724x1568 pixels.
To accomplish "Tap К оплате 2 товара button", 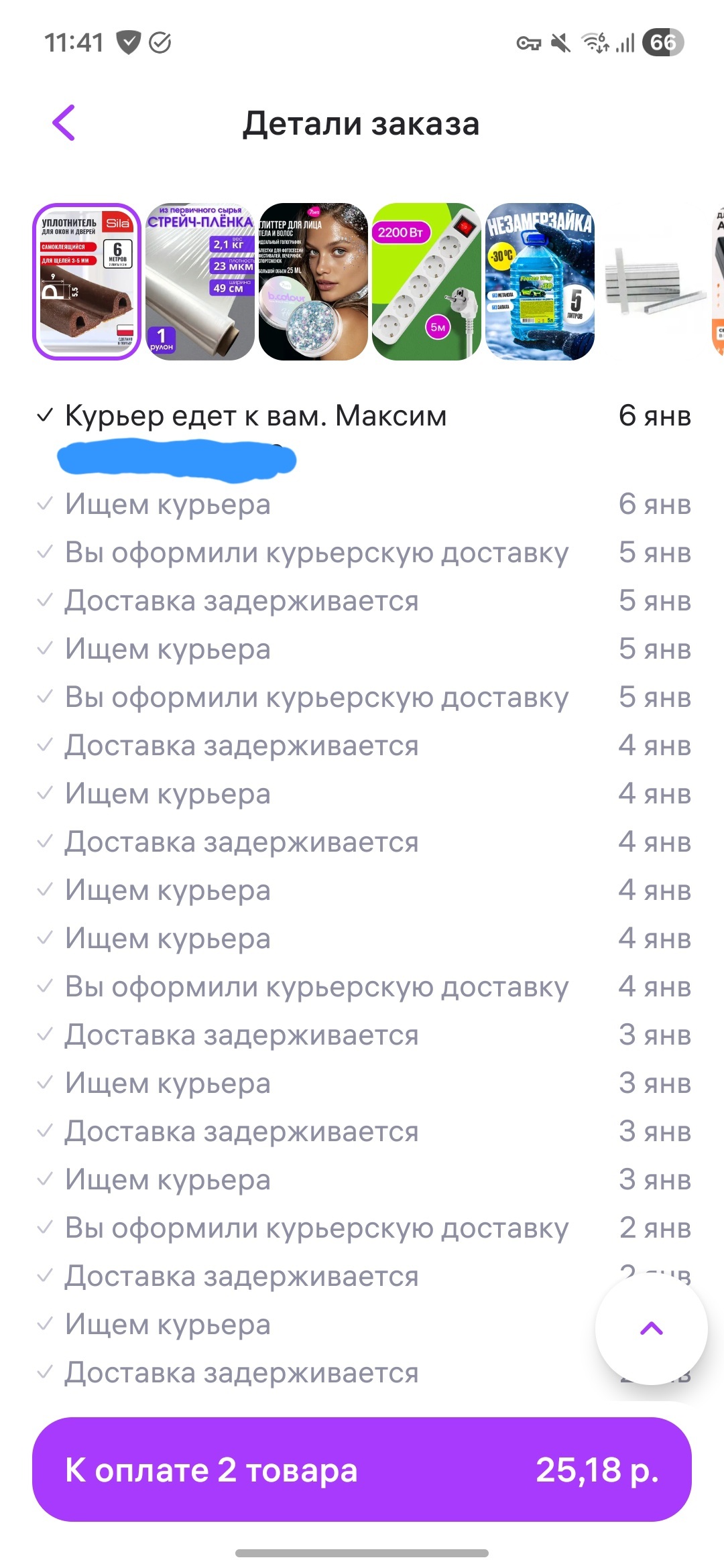I will pos(362,1470).
